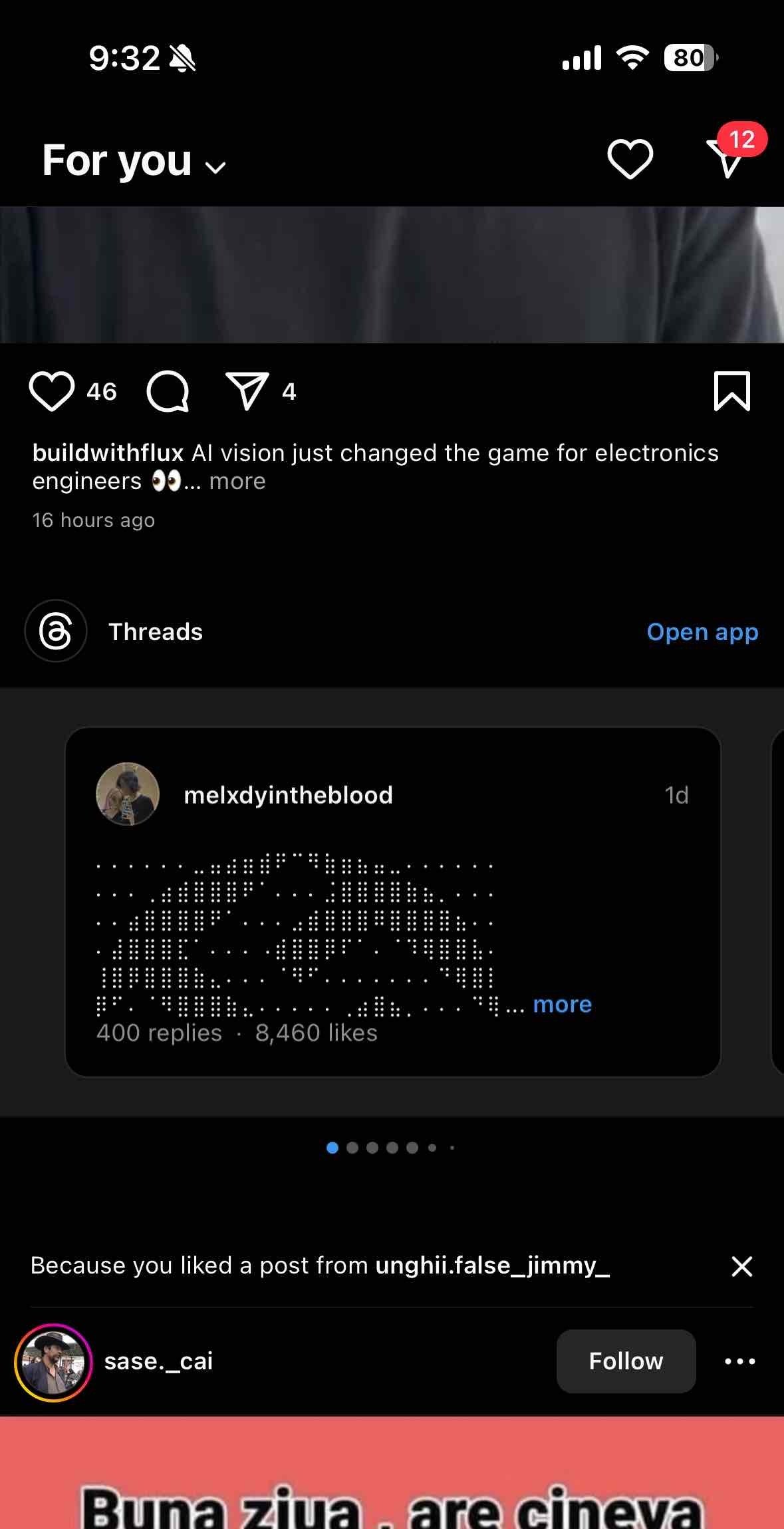Open the Threads logo icon
Screen dimensions: 784x1529
point(56,631)
